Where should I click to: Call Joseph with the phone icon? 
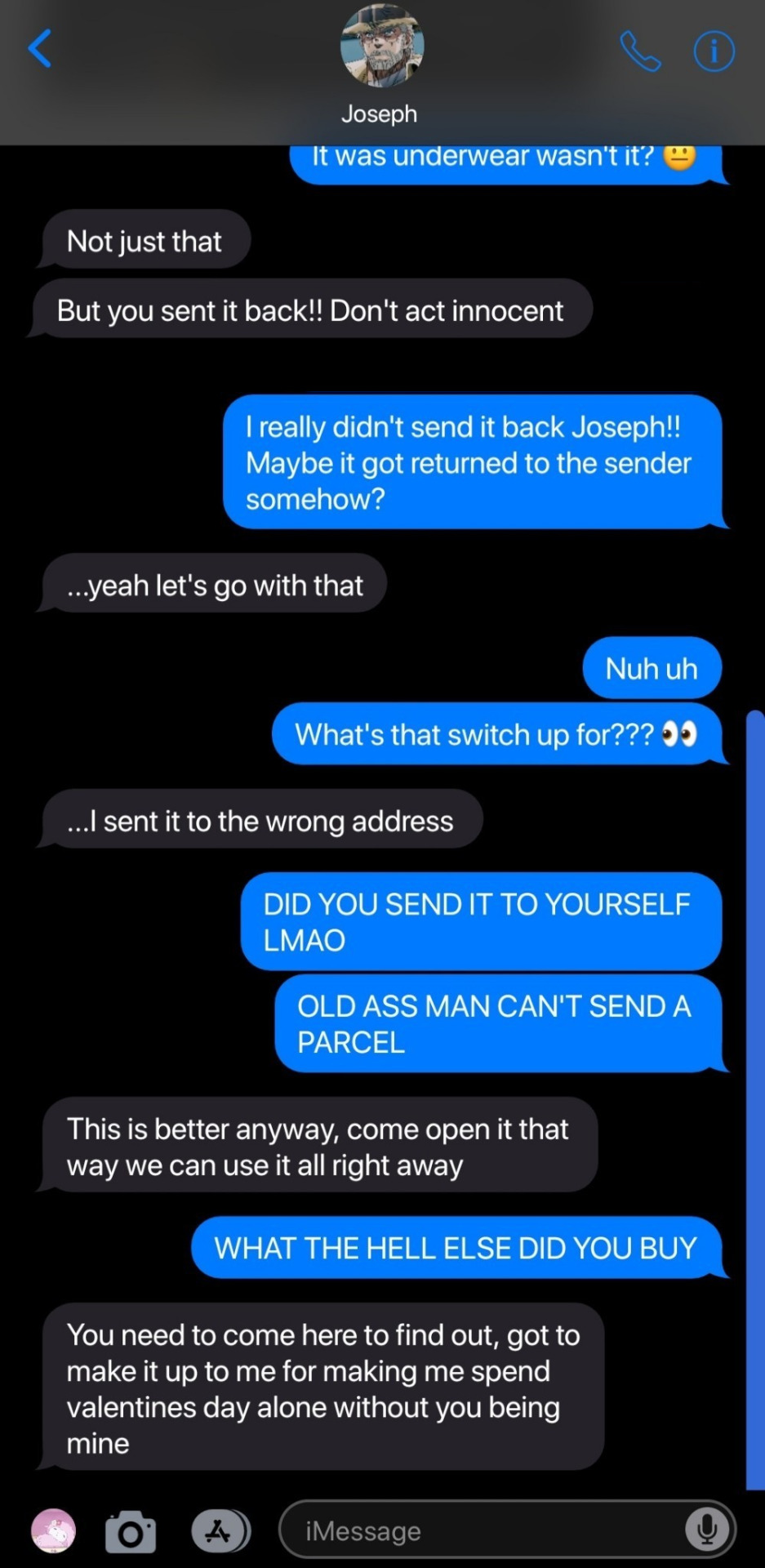click(640, 51)
